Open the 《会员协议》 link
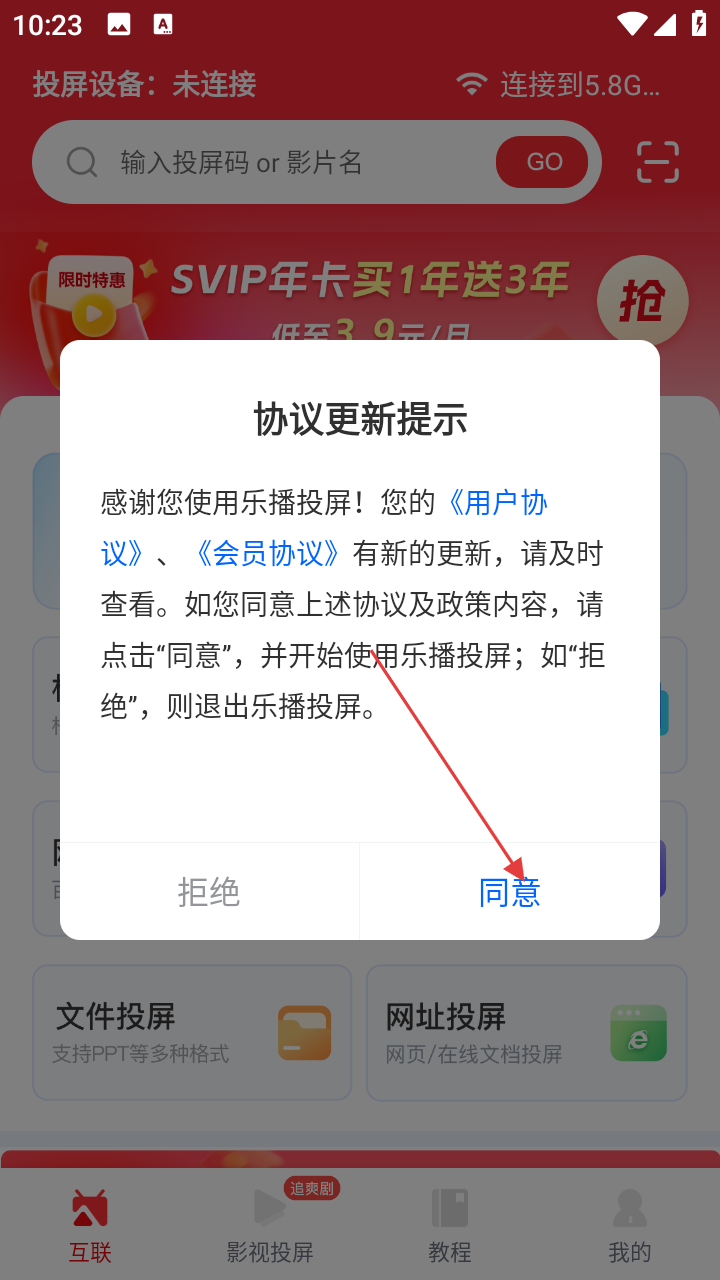The width and height of the screenshot is (720, 1280). [269, 553]
